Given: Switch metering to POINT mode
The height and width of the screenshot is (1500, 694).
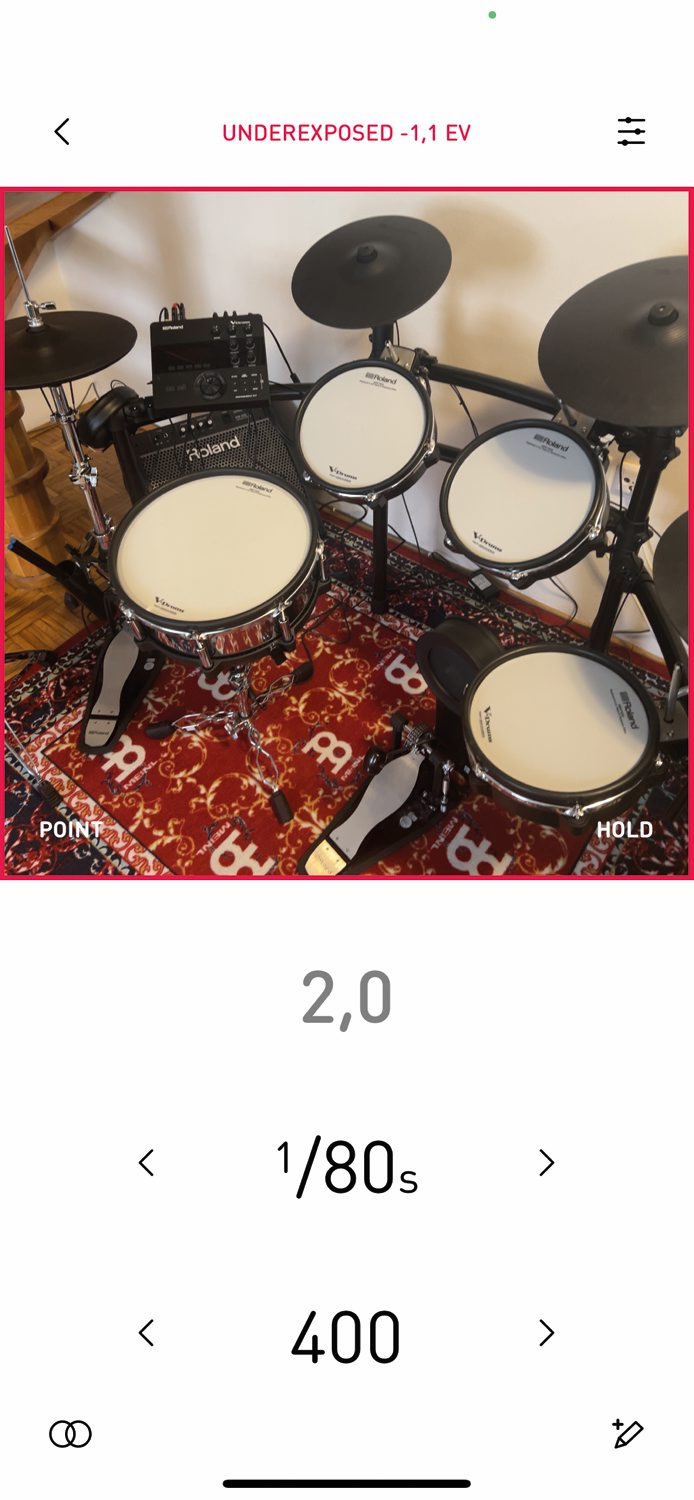Looking at the screenshot, I should tap(71, 829).
